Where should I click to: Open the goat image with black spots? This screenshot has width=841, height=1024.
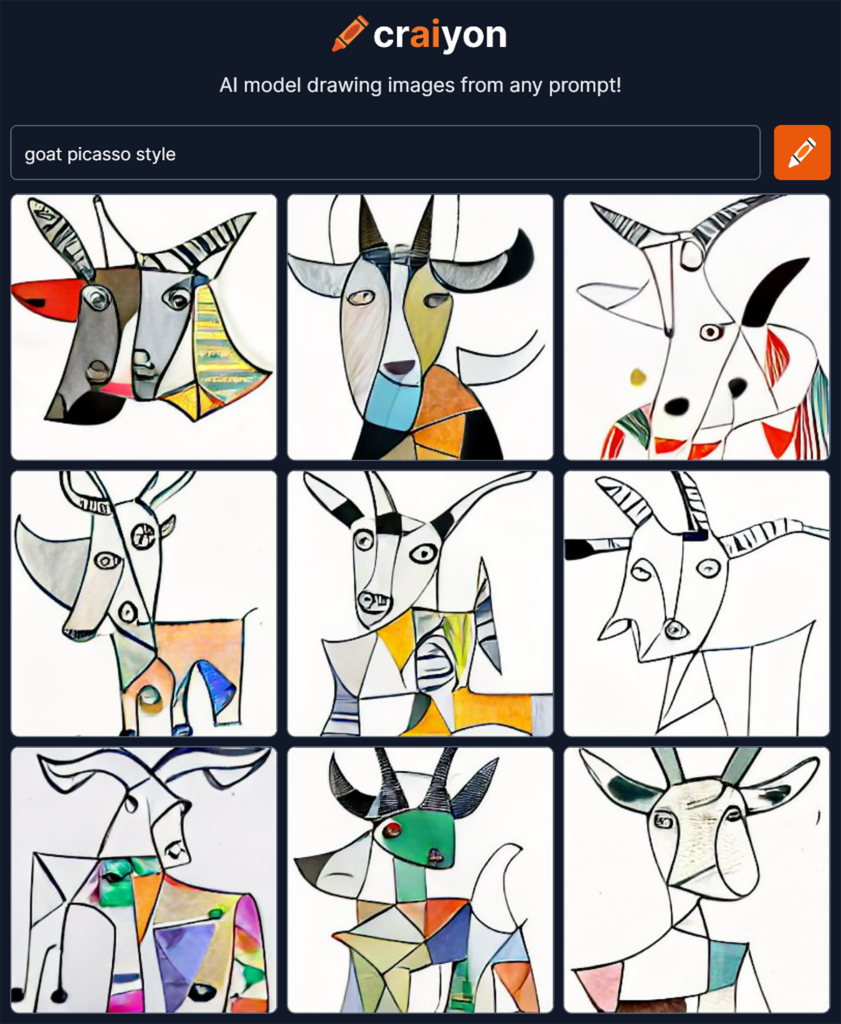[x=696, y=327]
